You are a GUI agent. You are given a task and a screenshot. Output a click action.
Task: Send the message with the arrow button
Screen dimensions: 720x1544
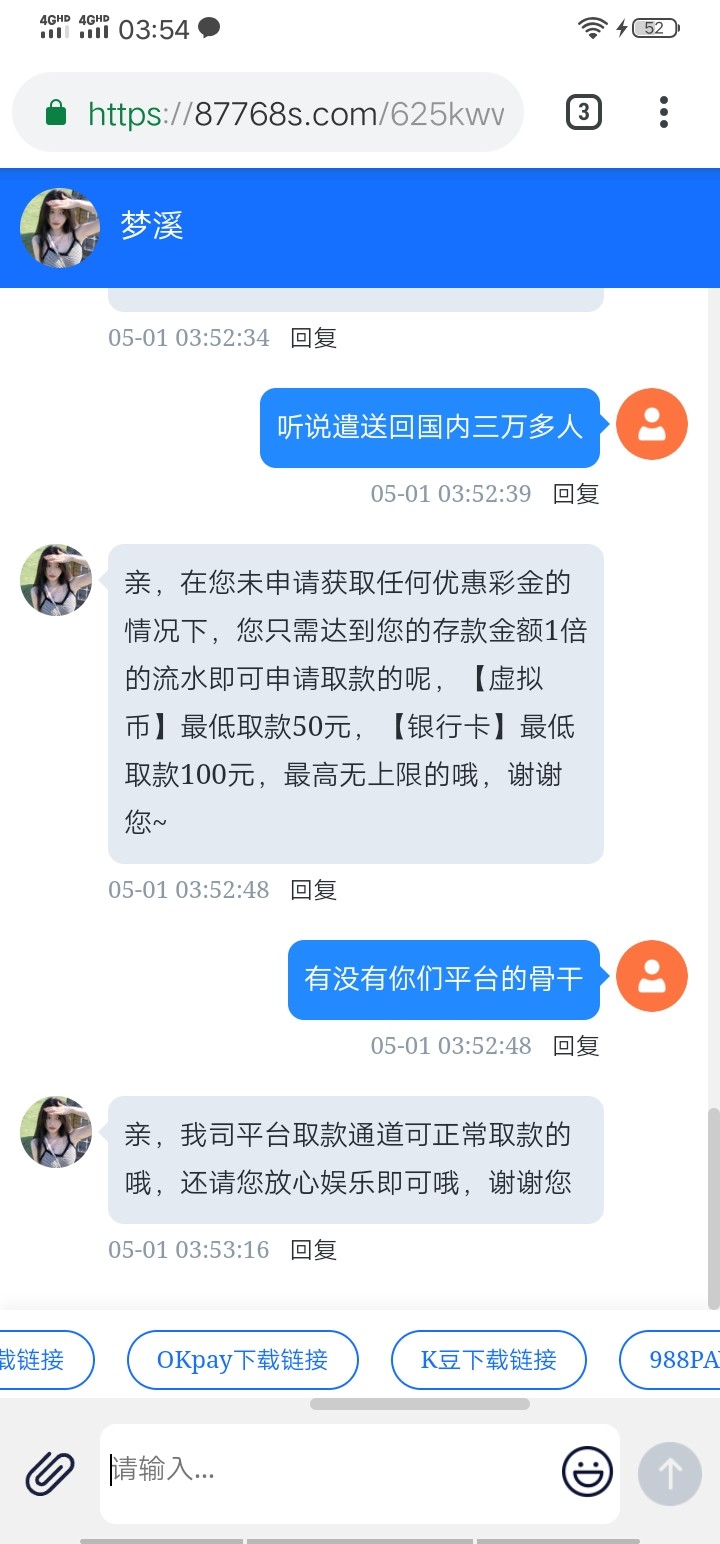(x=669, y=1473)
